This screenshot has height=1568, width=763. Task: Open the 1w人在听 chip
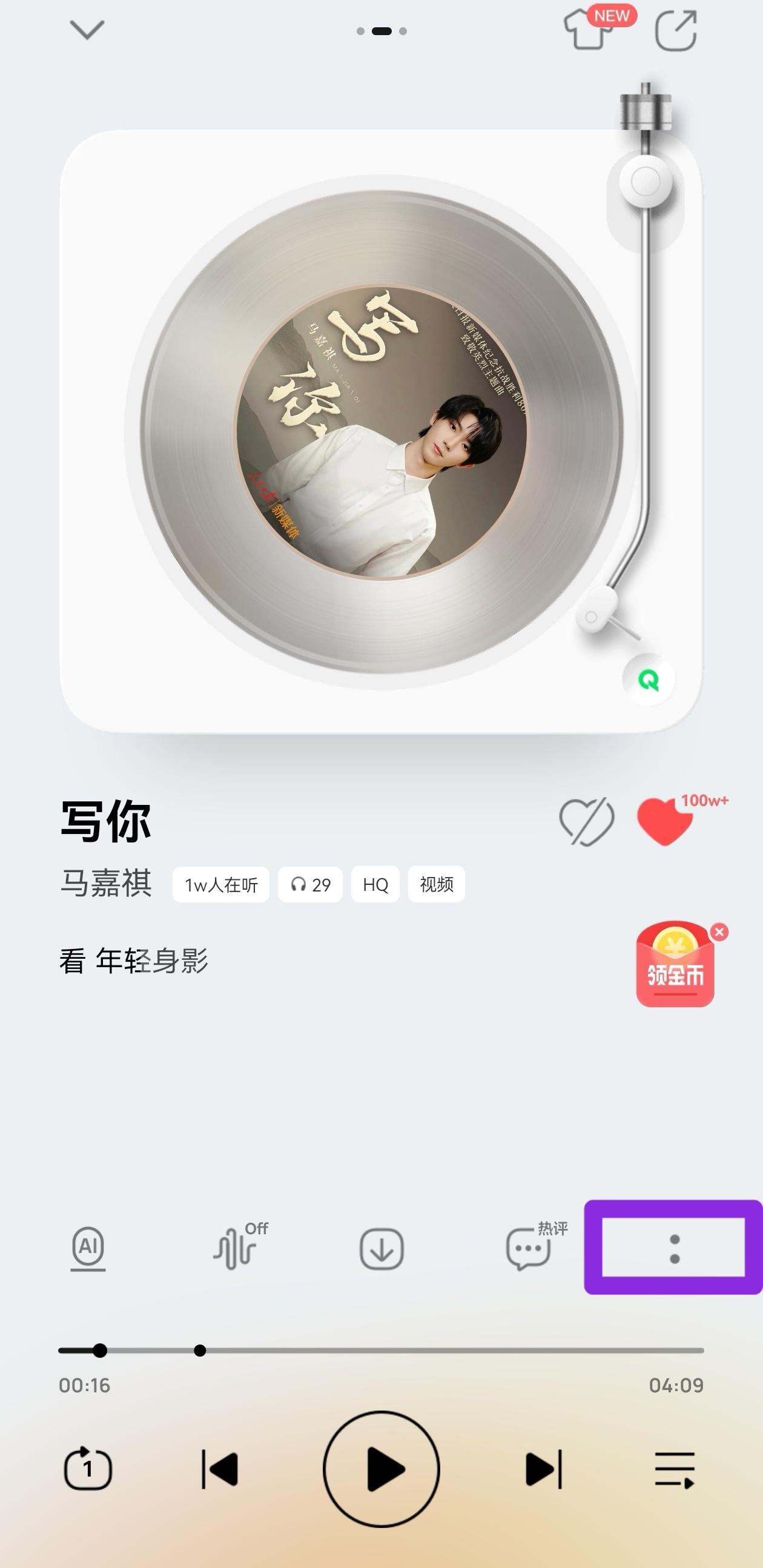click(221, 884)
